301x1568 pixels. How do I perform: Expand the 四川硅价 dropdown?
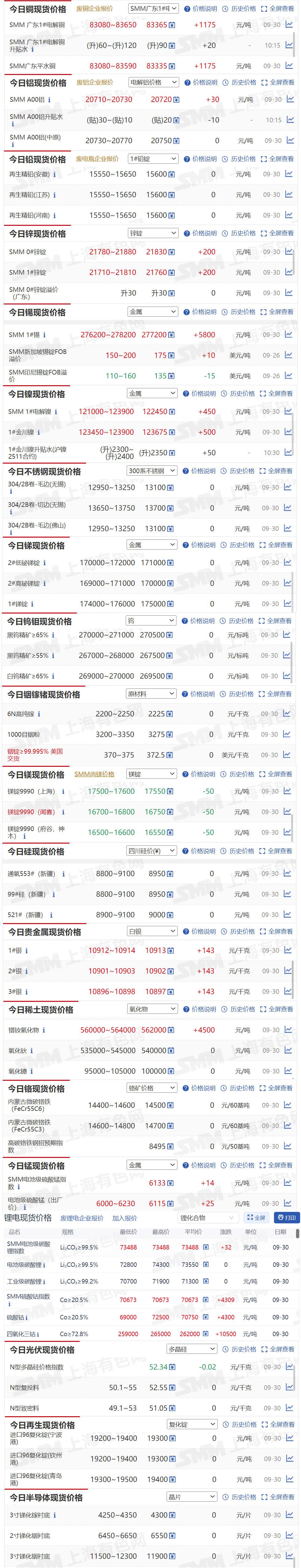152,851
